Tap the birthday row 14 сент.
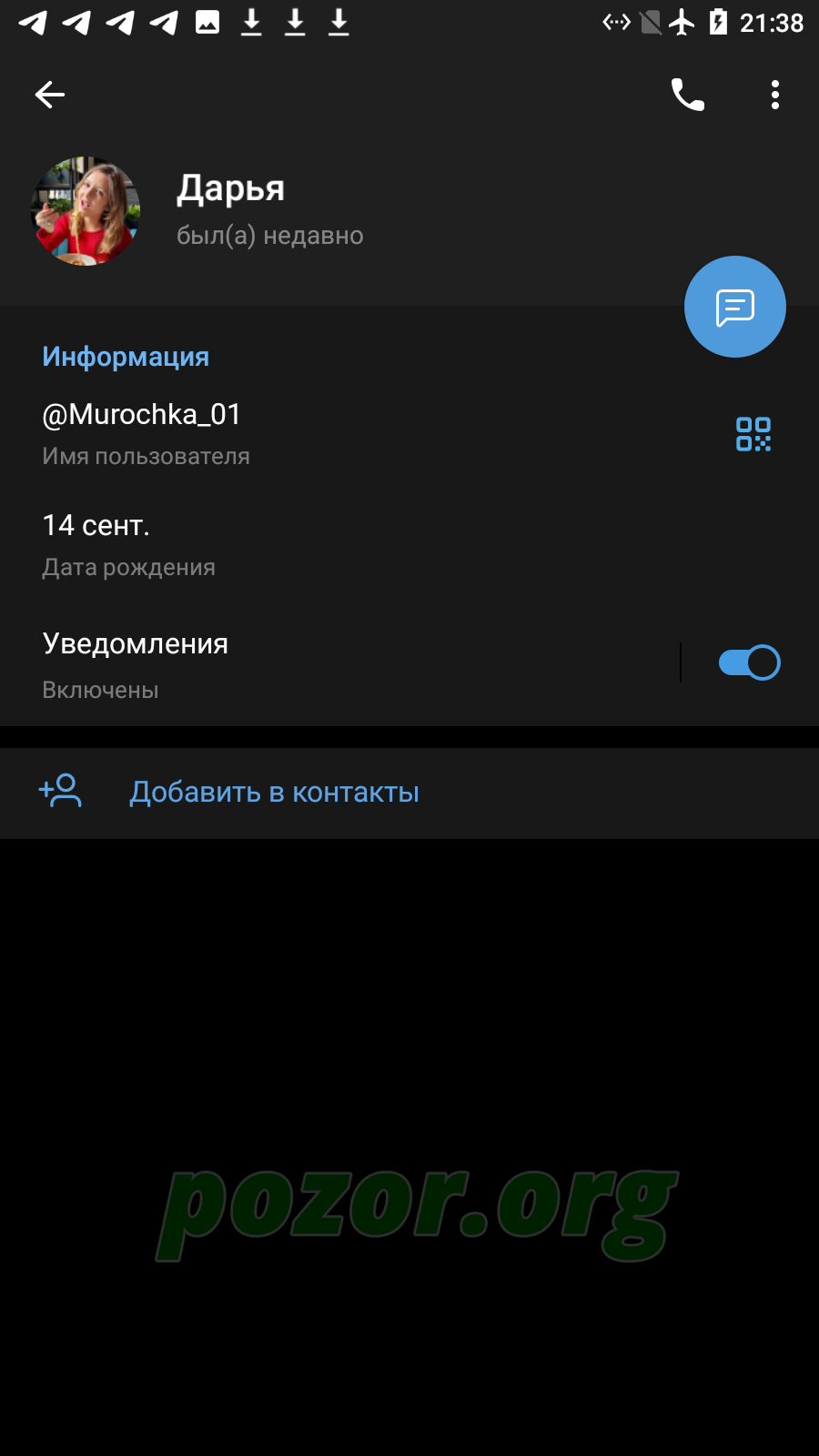Image resolution: width=819 pixels, height=1456 pixels. point(409,545)
